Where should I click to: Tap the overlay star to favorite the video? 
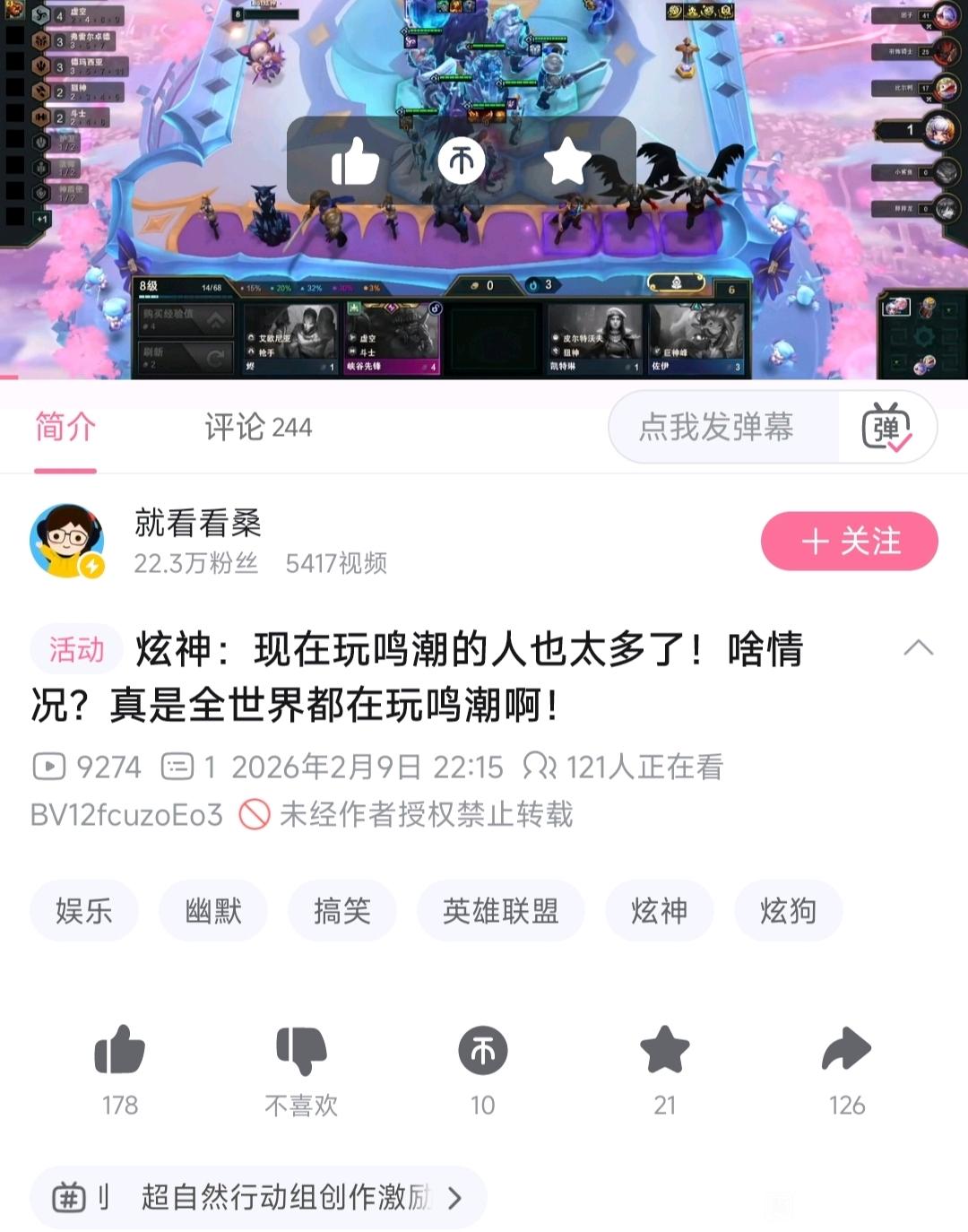567,161
